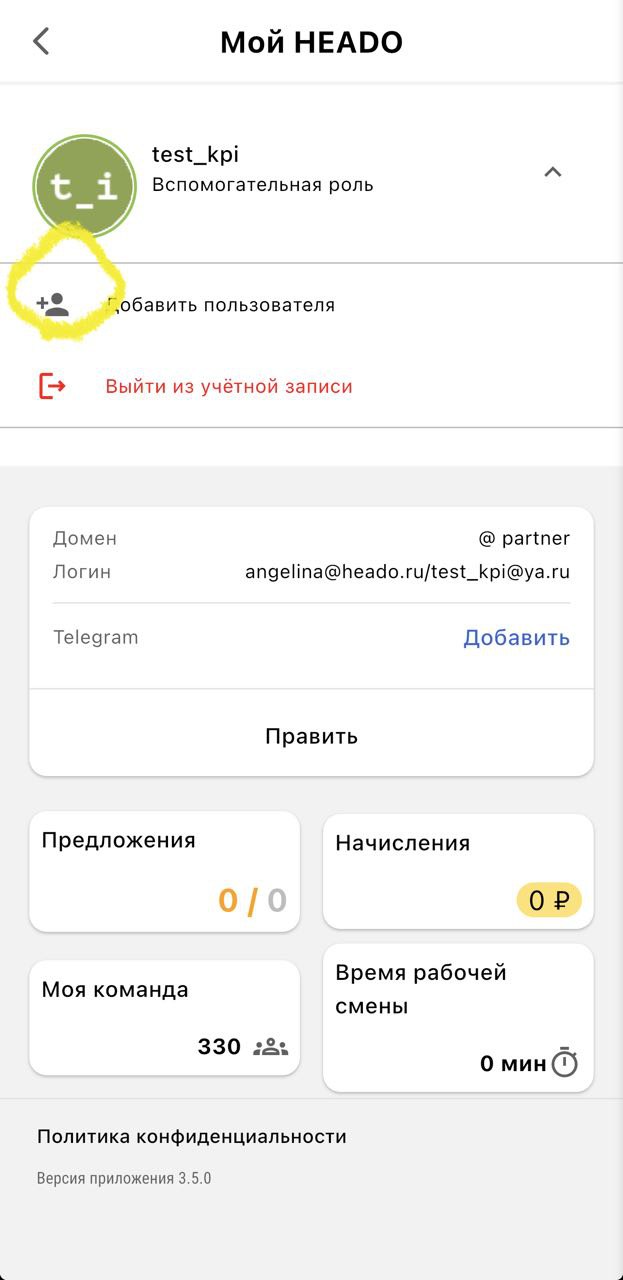Go back using the top-left arrow
This screenshot has height=1280, width=623.
pos(41,42)
